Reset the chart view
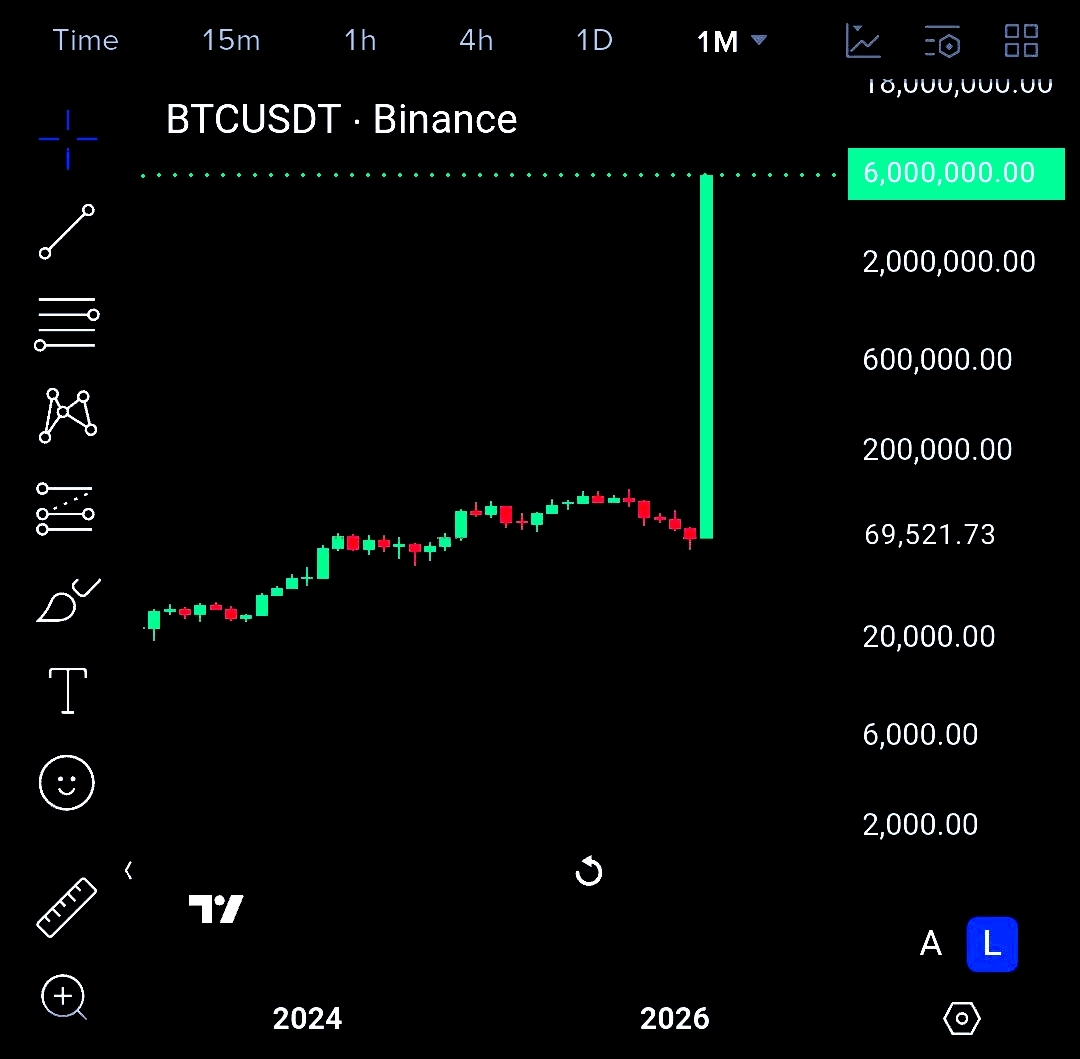The height and width of the screenshot is (1059, 1080). click(589, 871)
